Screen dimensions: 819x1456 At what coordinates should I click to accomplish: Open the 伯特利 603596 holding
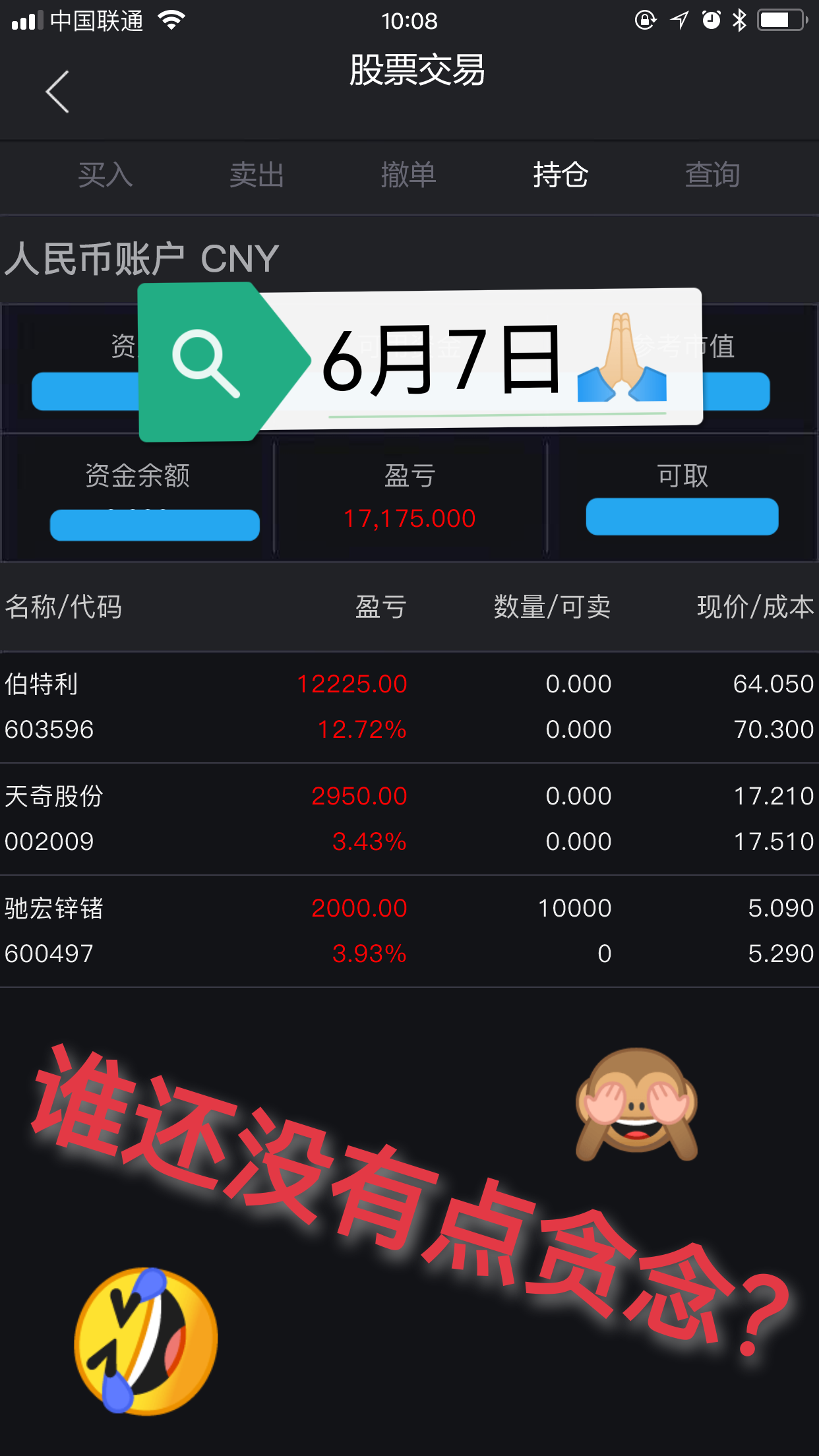point(409,707)
